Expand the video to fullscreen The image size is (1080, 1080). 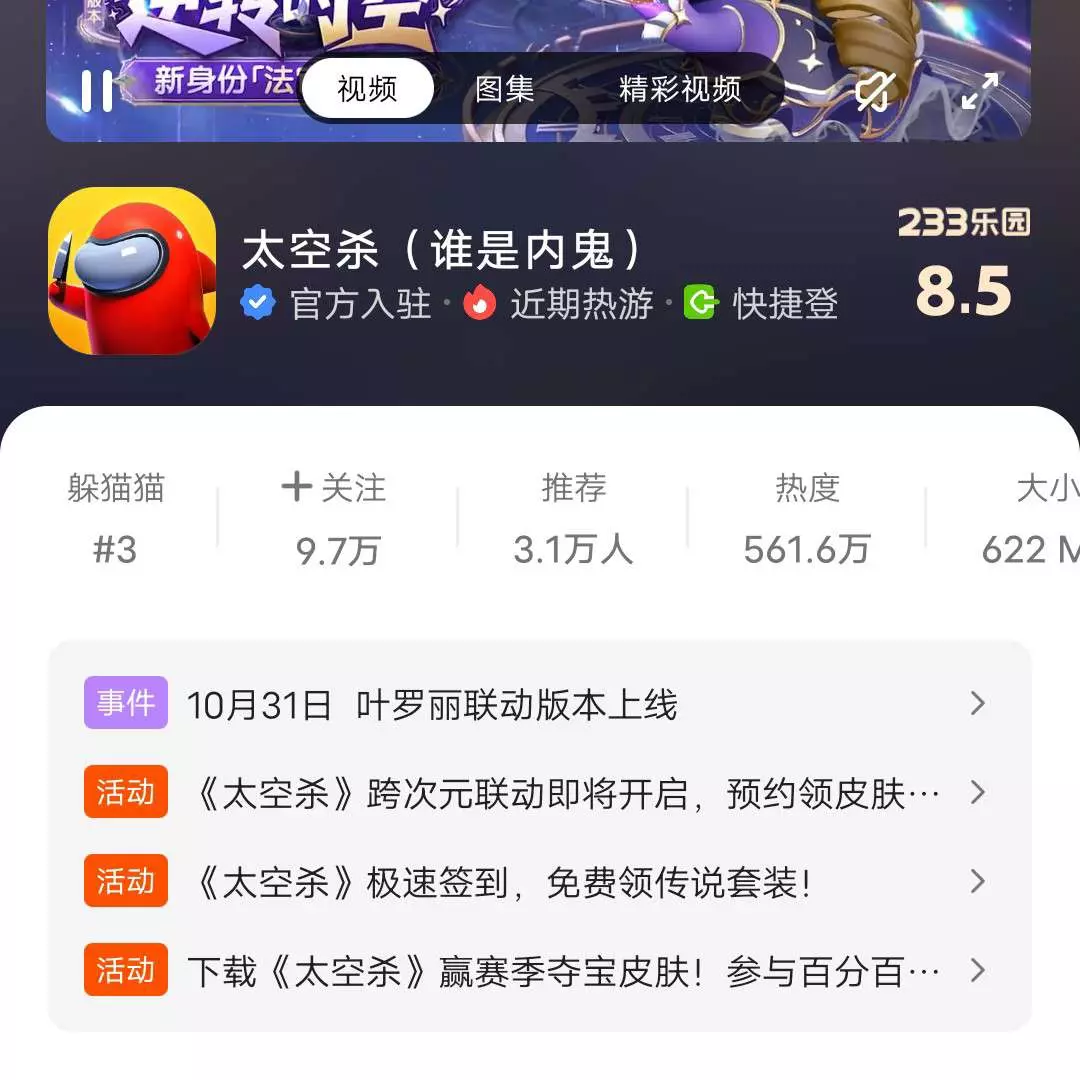pyautogui.click(x=979, y=91)
